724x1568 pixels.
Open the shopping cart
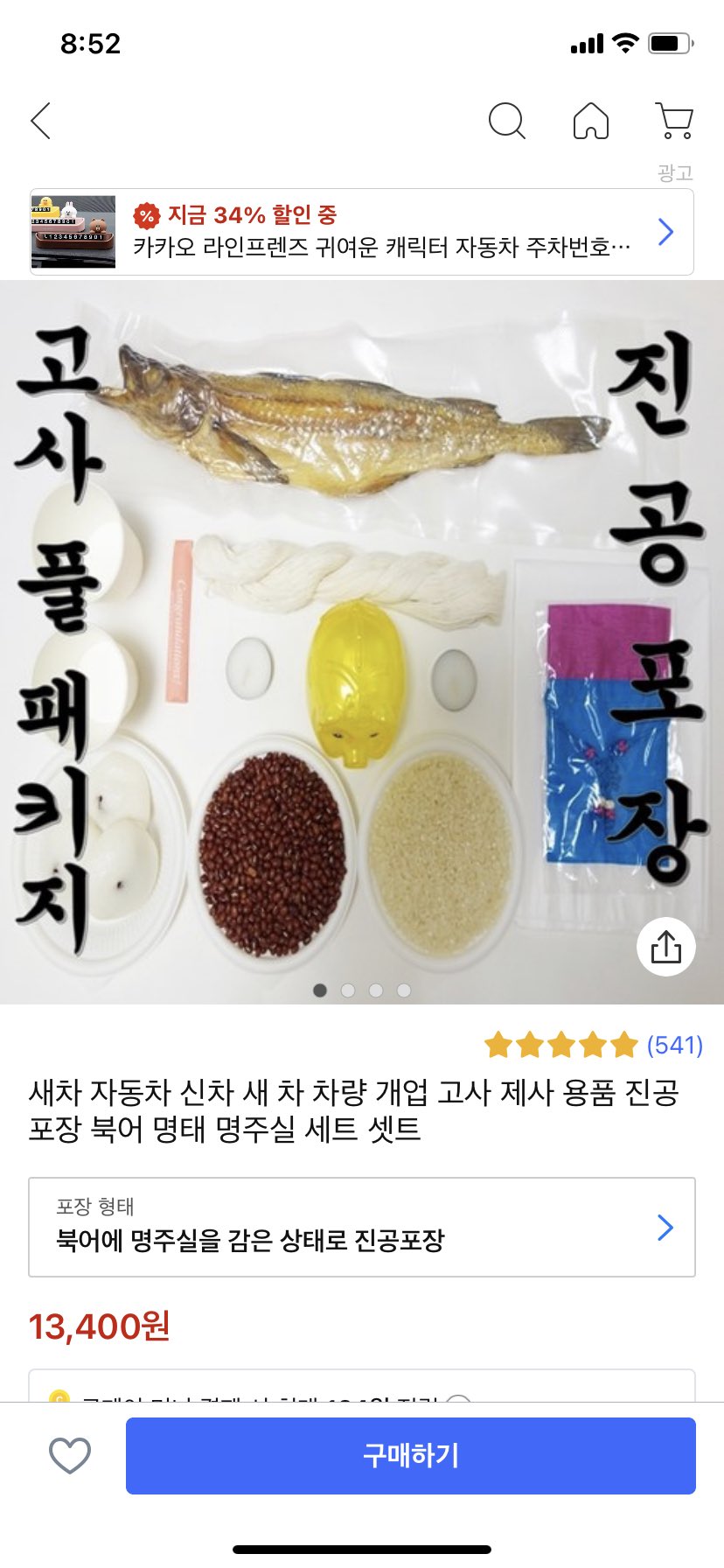pyautogui.click(x=674, y=121)
